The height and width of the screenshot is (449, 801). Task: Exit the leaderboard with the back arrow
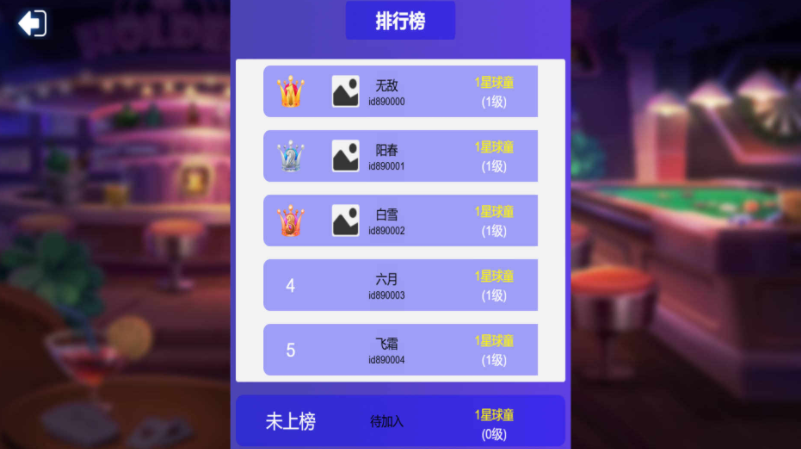[32, 22]
